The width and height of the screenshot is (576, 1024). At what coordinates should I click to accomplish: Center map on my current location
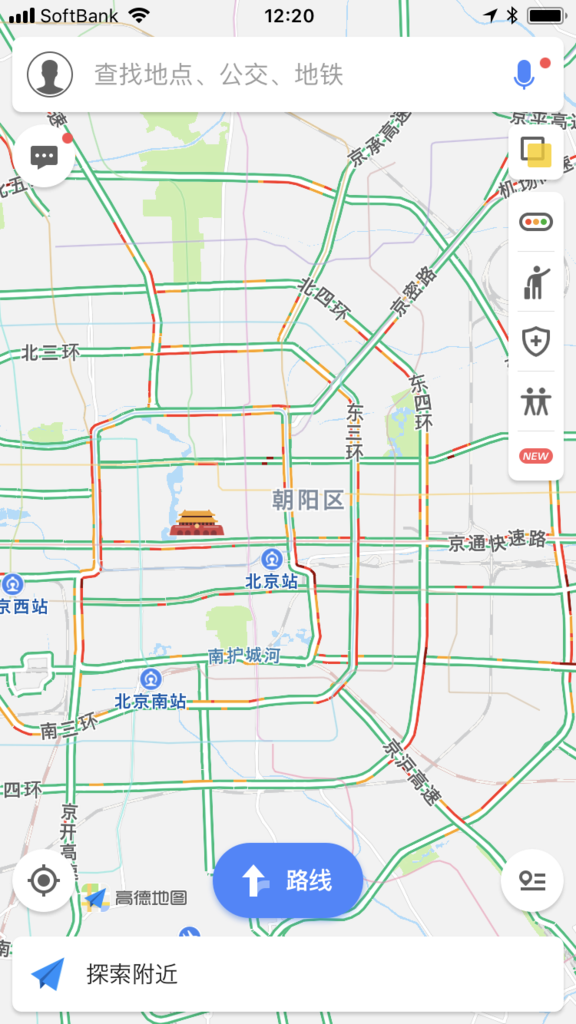click(x=44, y=880)
